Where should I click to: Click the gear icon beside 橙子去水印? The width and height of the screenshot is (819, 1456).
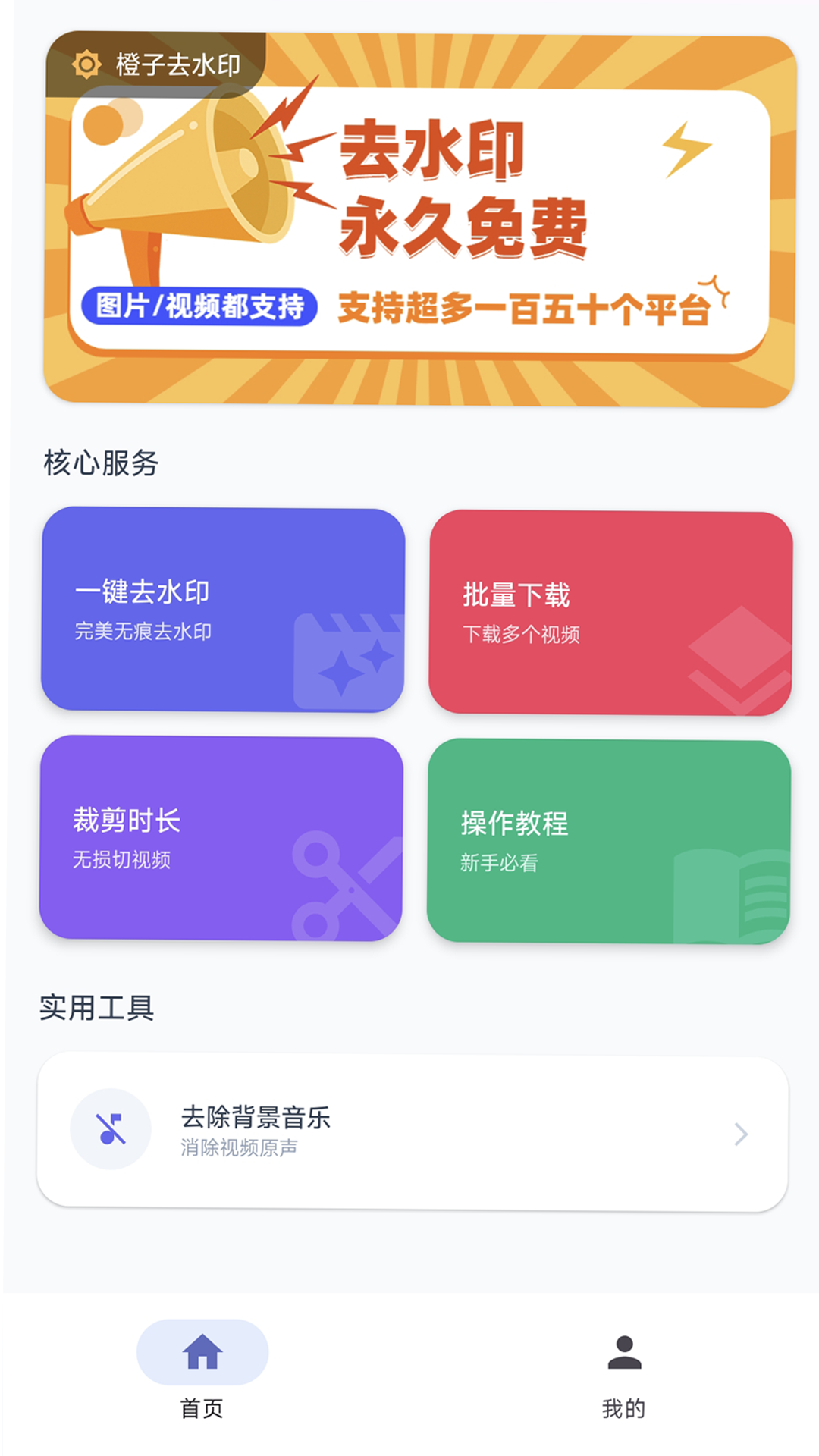point(87,64)
